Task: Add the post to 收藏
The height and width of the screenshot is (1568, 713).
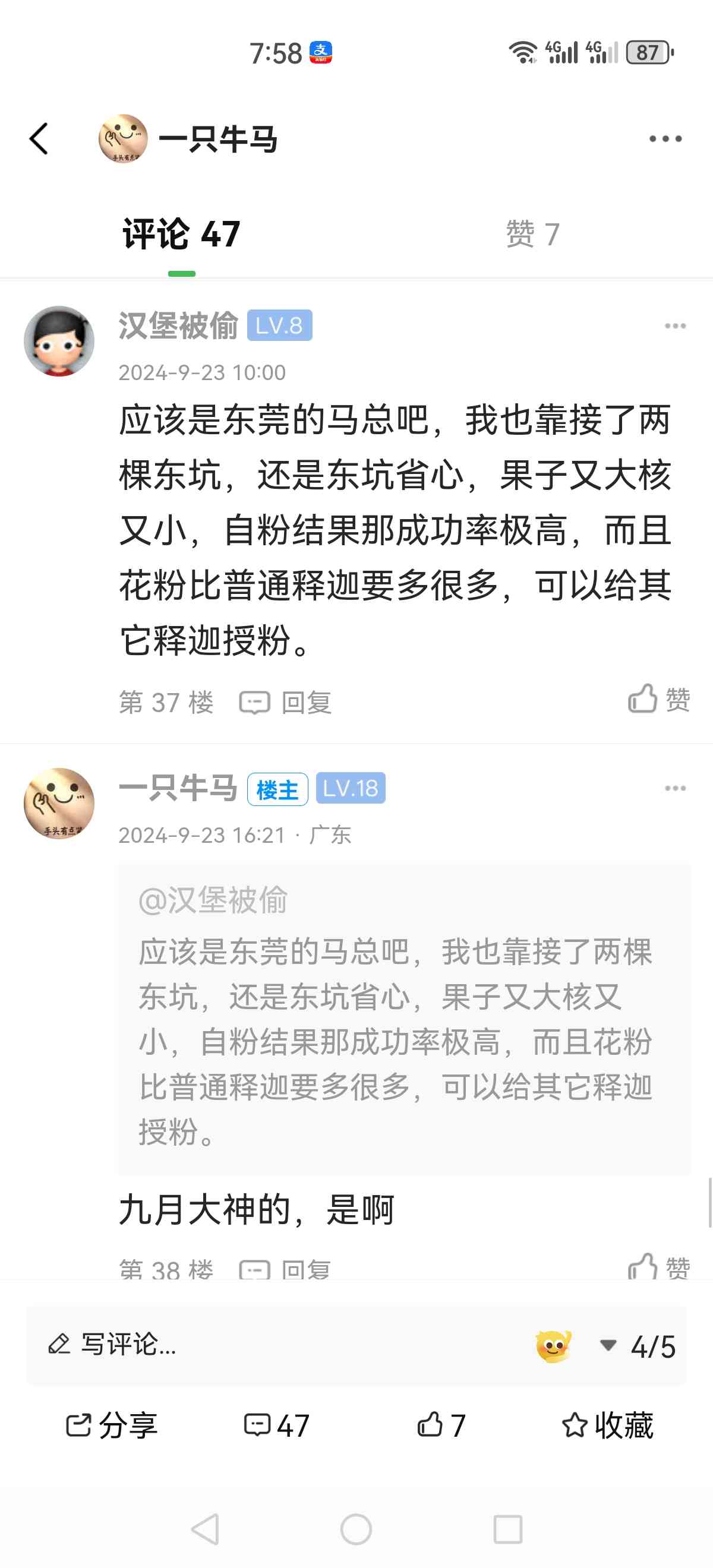Action: (607, 1425)
